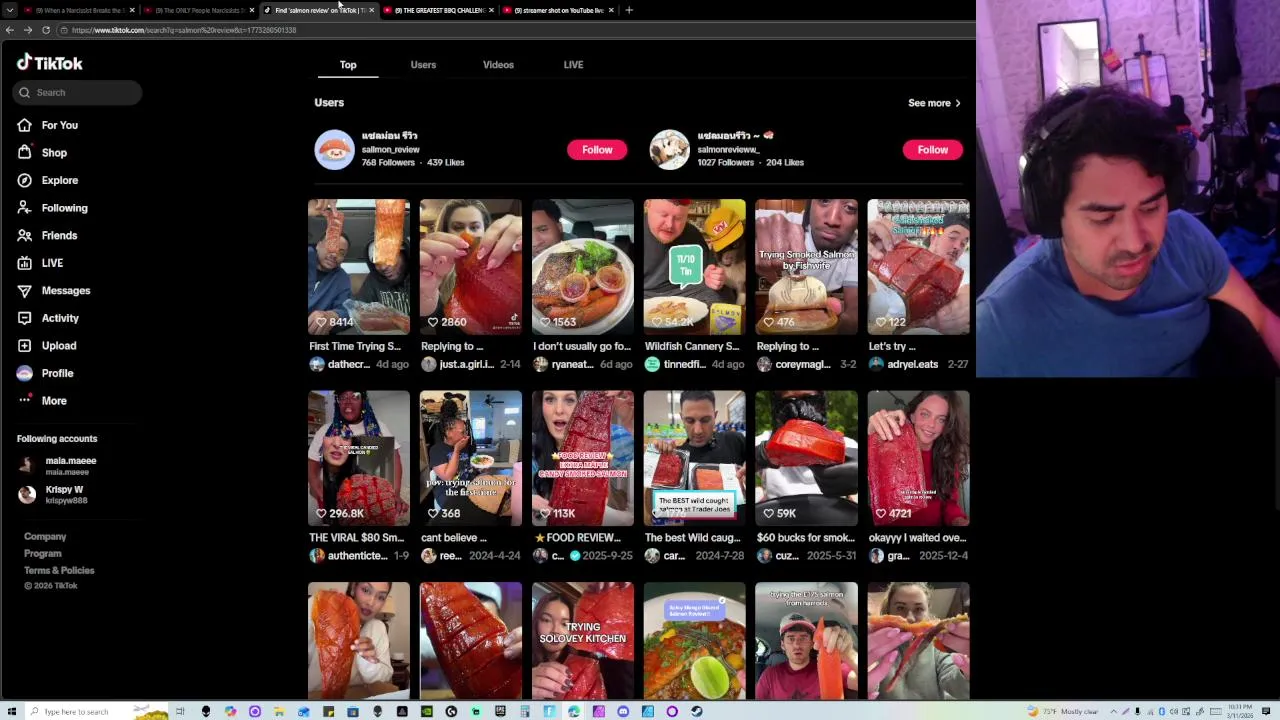View the Krispy W followed account
The height and width of the screenshot is (720, 1280).
click(x=64, y=494)
